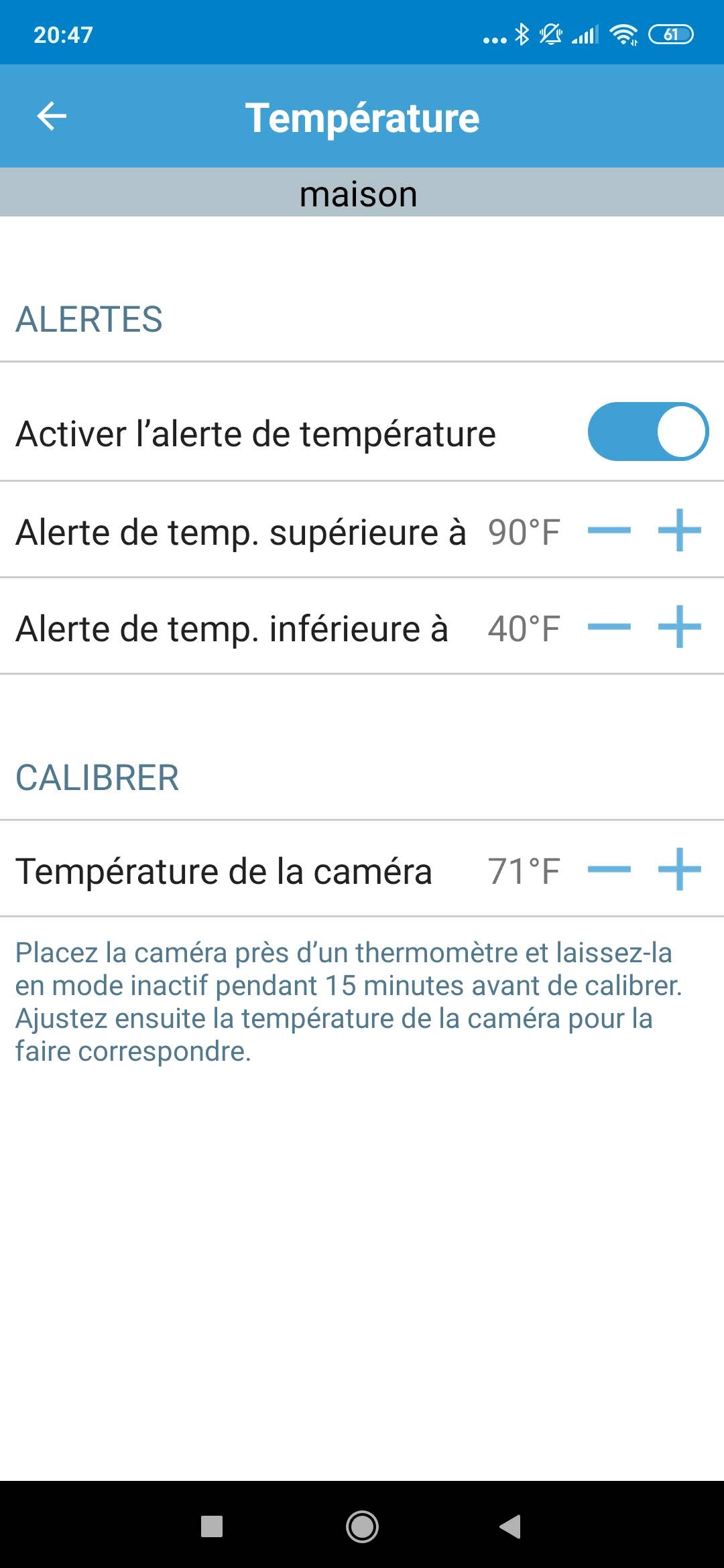Disable the temperature alert switch
This screenshot has height=1568, width=724.
click(648, 432)
